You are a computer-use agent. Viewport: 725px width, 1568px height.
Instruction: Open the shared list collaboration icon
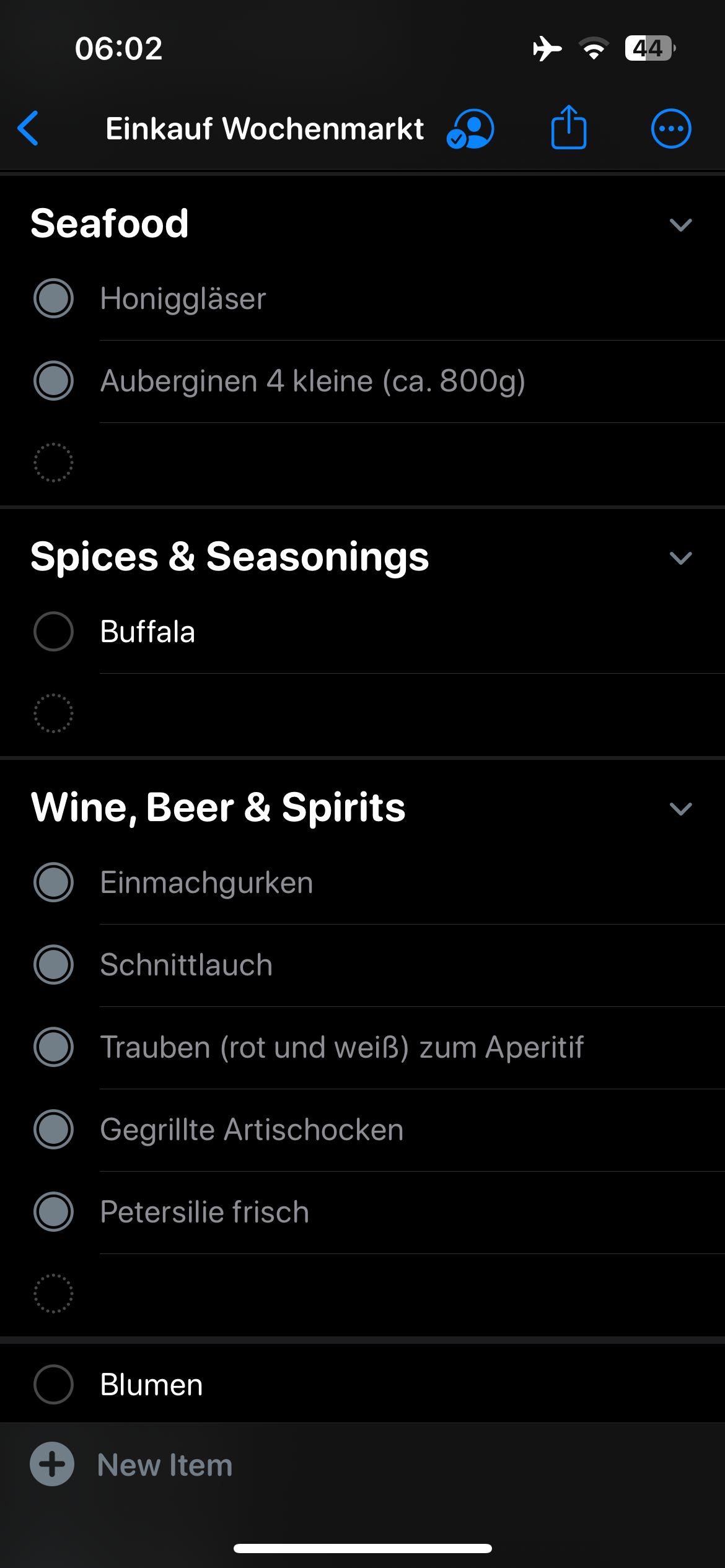tap(470, 129)
